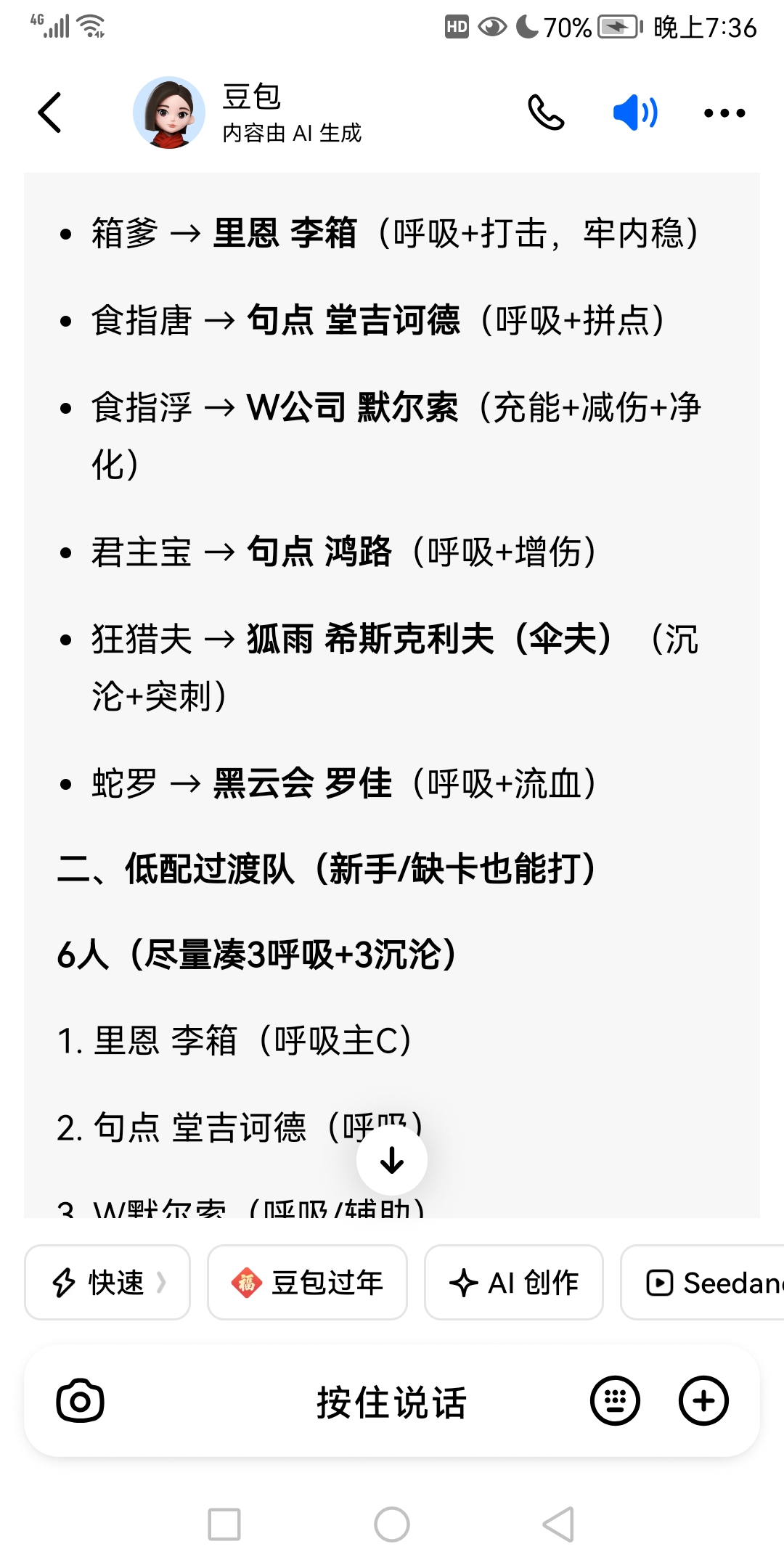The height and width of the screenshot is (1568, 784).
Task: Open the camera icon
Action: [x=80, y=1401]
